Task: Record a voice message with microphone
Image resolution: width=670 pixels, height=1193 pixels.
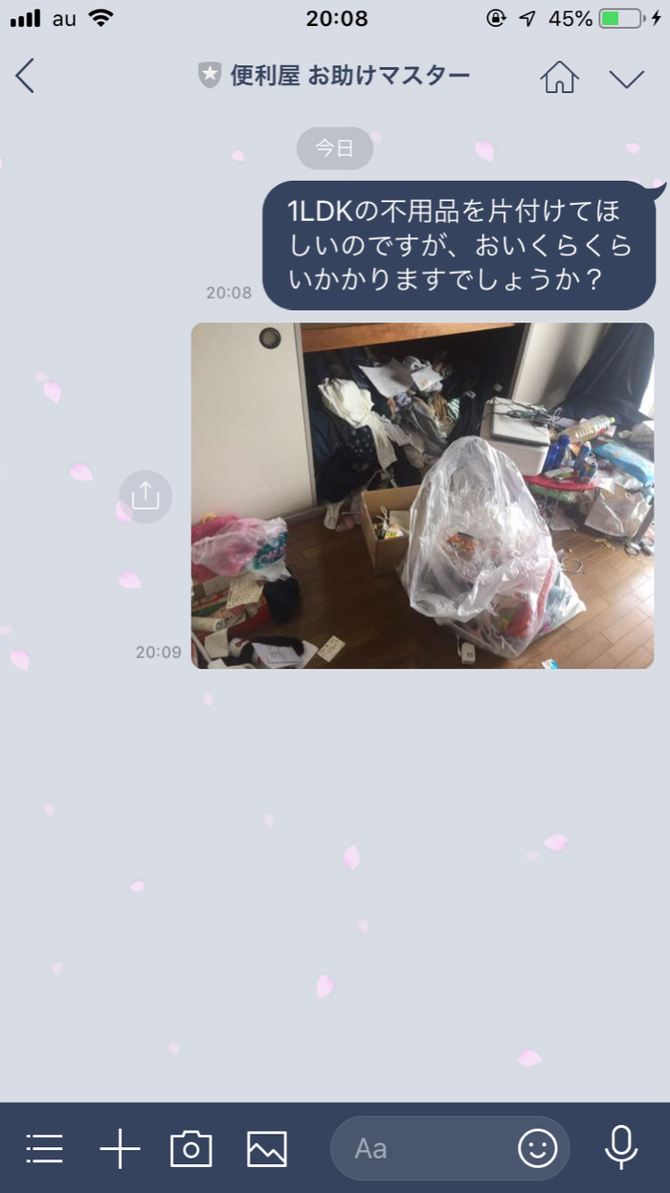Action: (x=621, y=1148)
